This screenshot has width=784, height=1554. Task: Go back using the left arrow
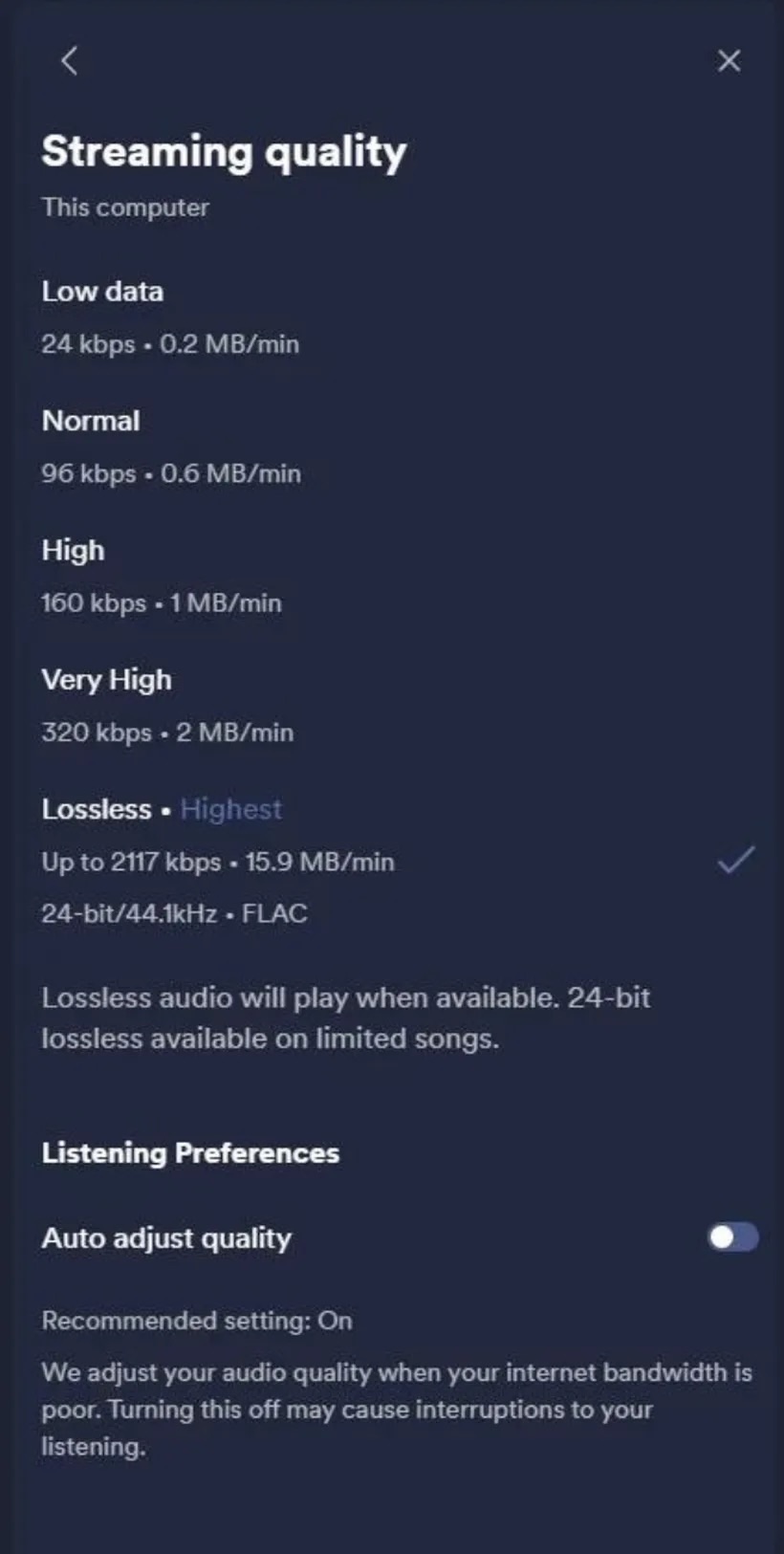[x=69, y=61]
